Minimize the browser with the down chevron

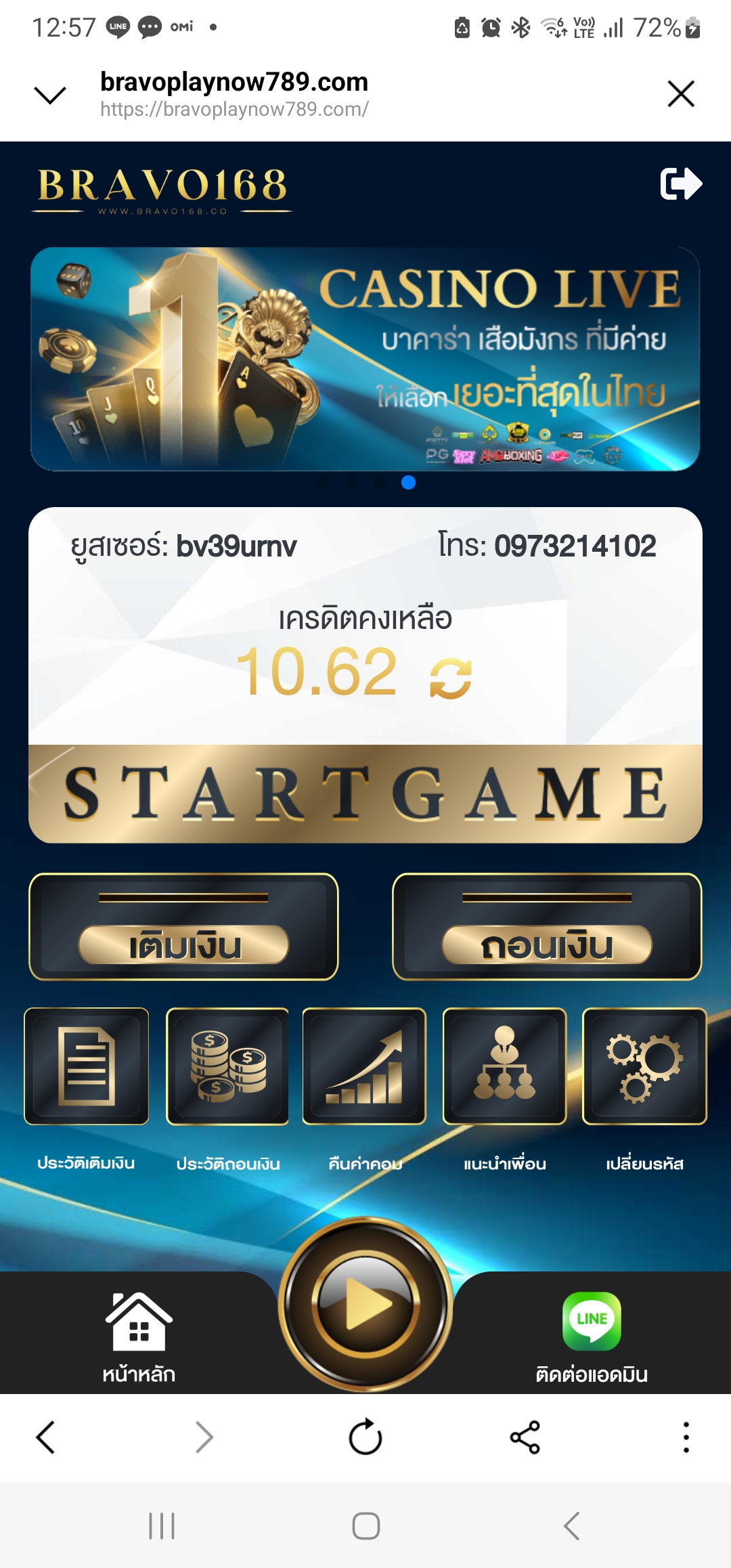point(50,95)
